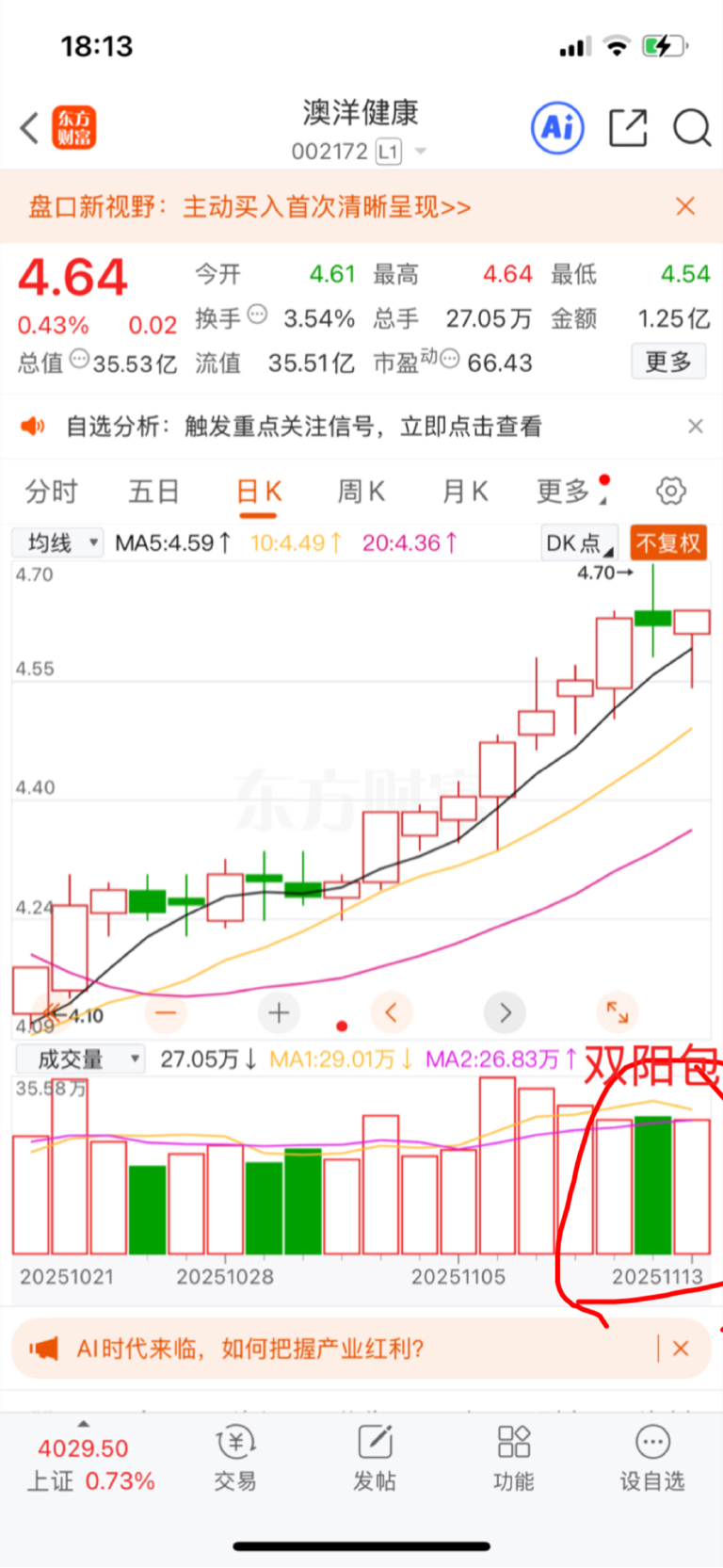Screen dimensions: 723x1568
Task: Open 更多 quote details
Action: pyautogui.click(x=668, y=362)
